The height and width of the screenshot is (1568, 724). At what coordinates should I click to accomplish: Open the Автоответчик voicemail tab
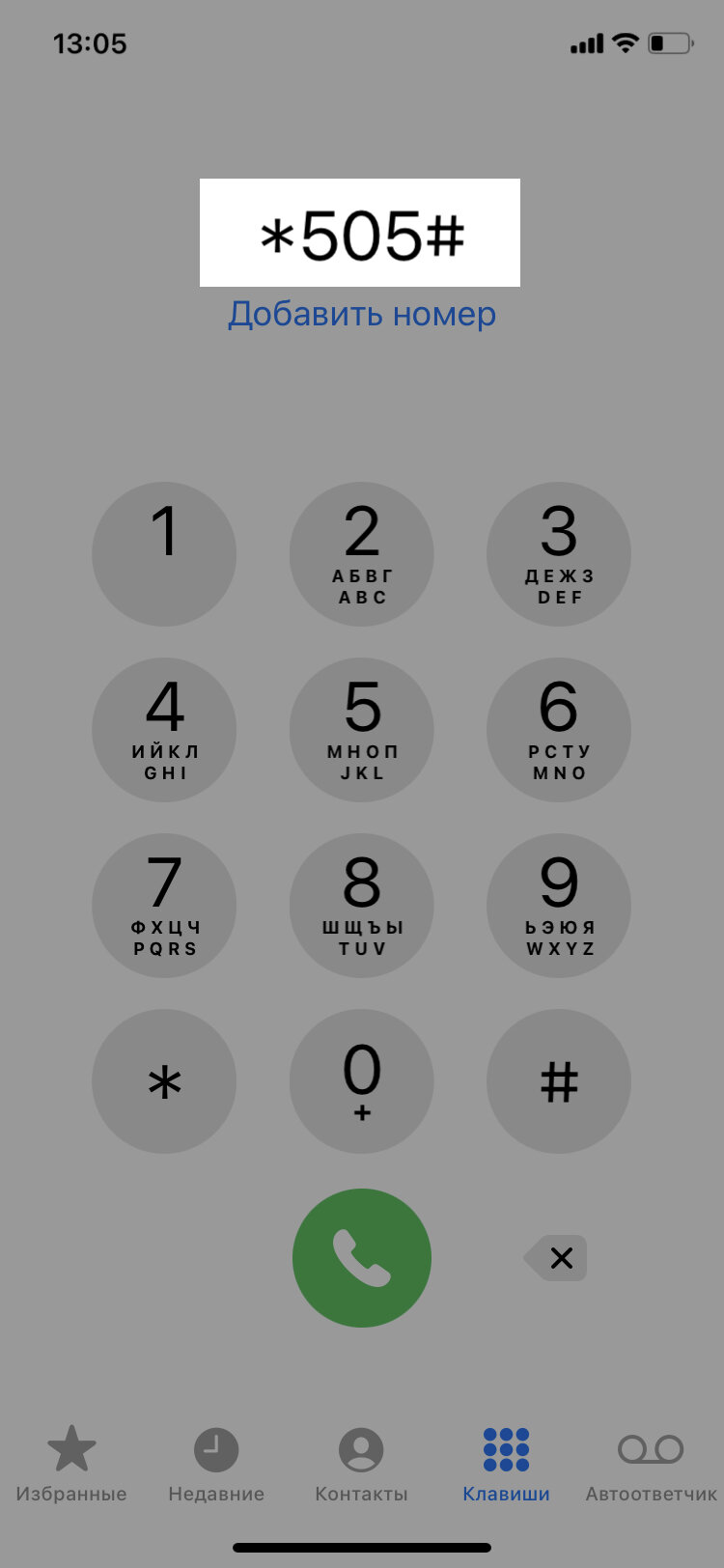pos(651,1465)
